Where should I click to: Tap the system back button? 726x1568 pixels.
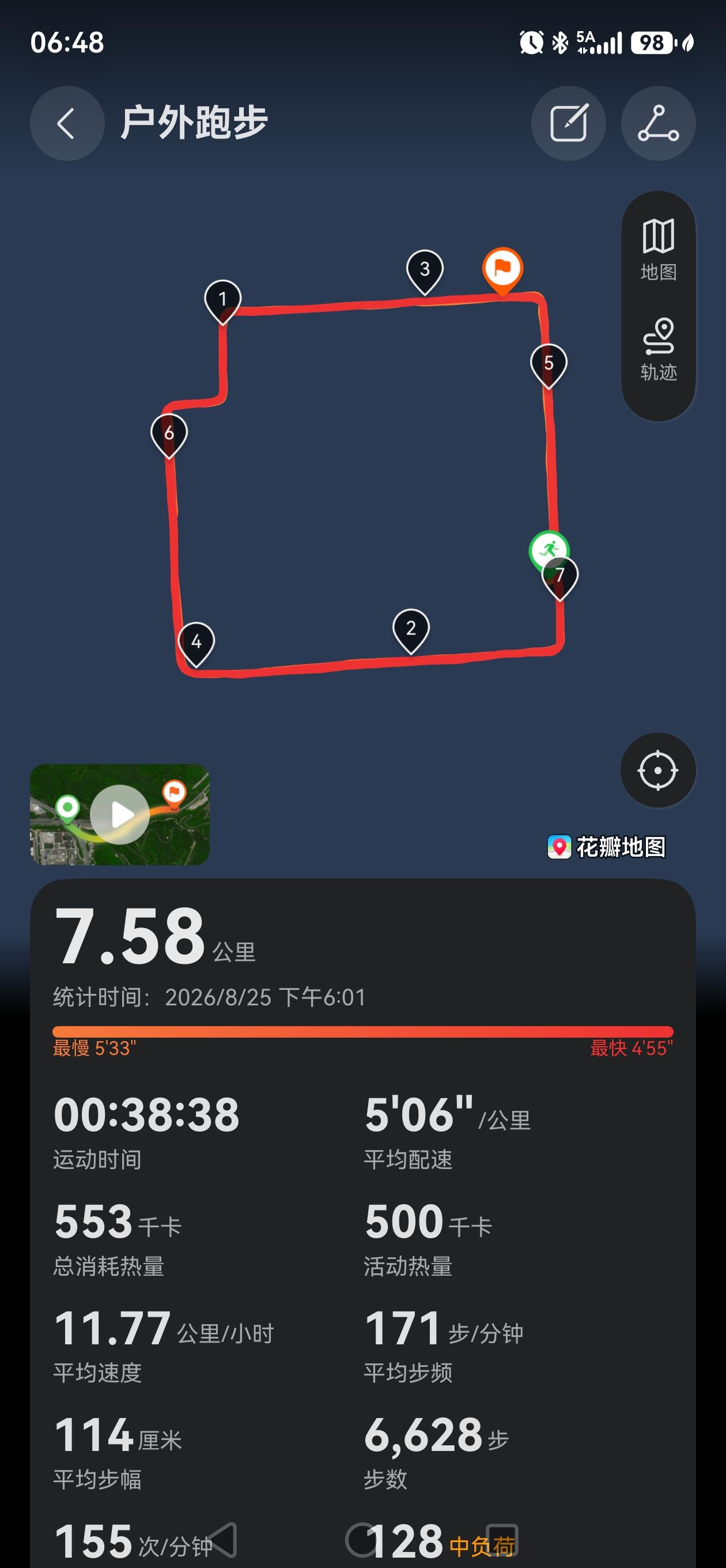click(x=221, y=1540)
